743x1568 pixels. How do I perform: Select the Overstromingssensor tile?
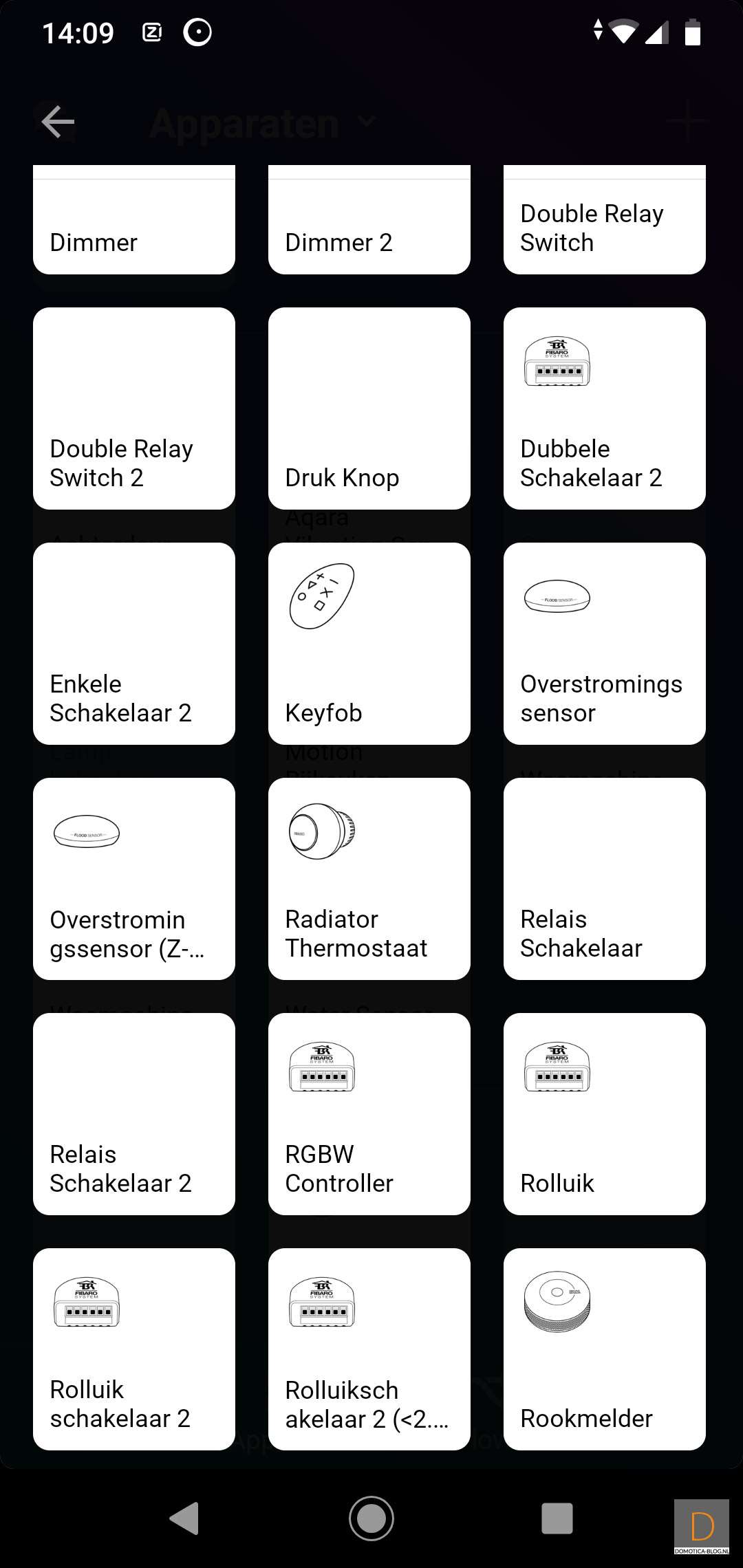click(x=605, y=644)
